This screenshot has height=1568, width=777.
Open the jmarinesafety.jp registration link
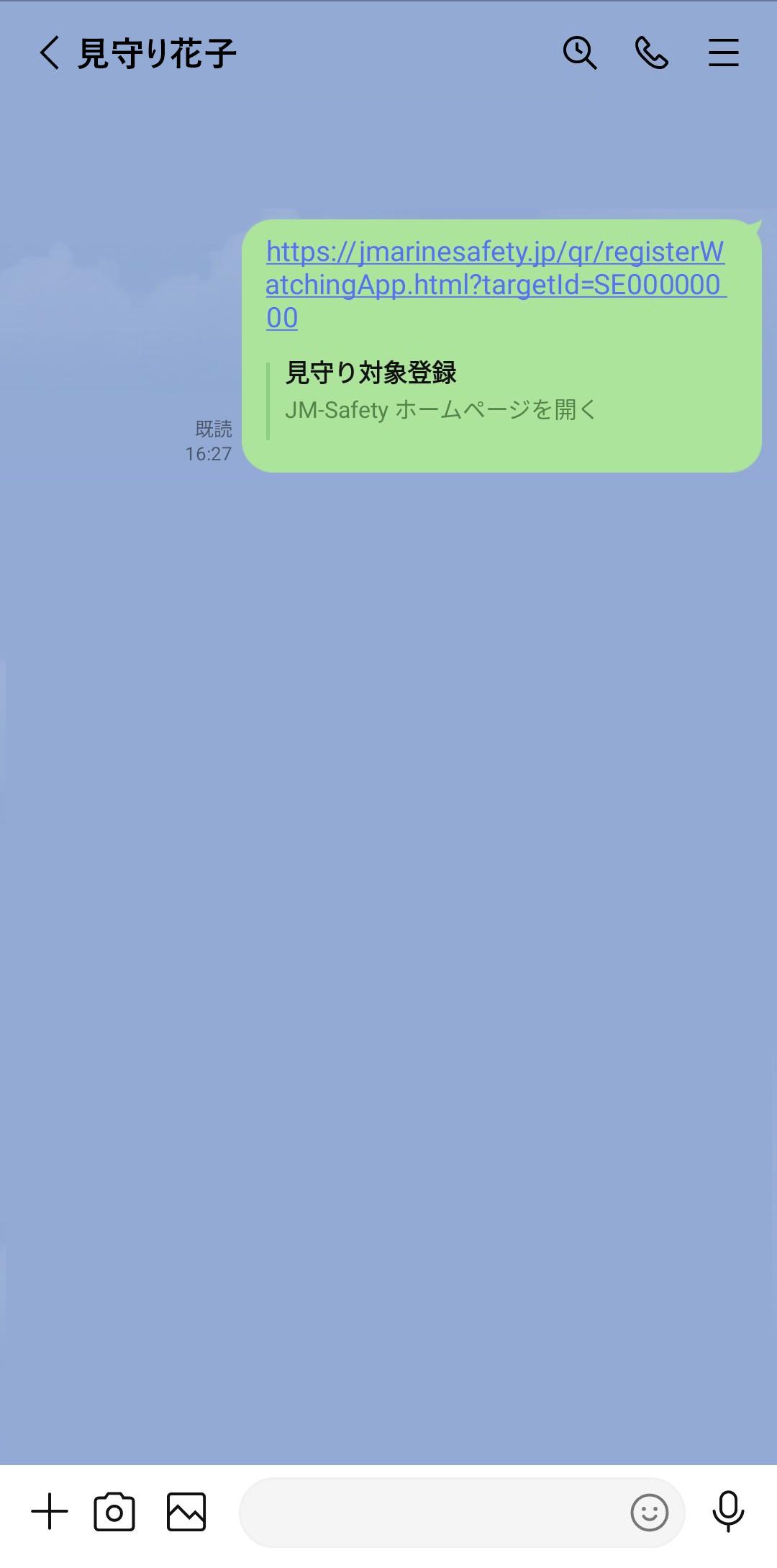[495, 285]
